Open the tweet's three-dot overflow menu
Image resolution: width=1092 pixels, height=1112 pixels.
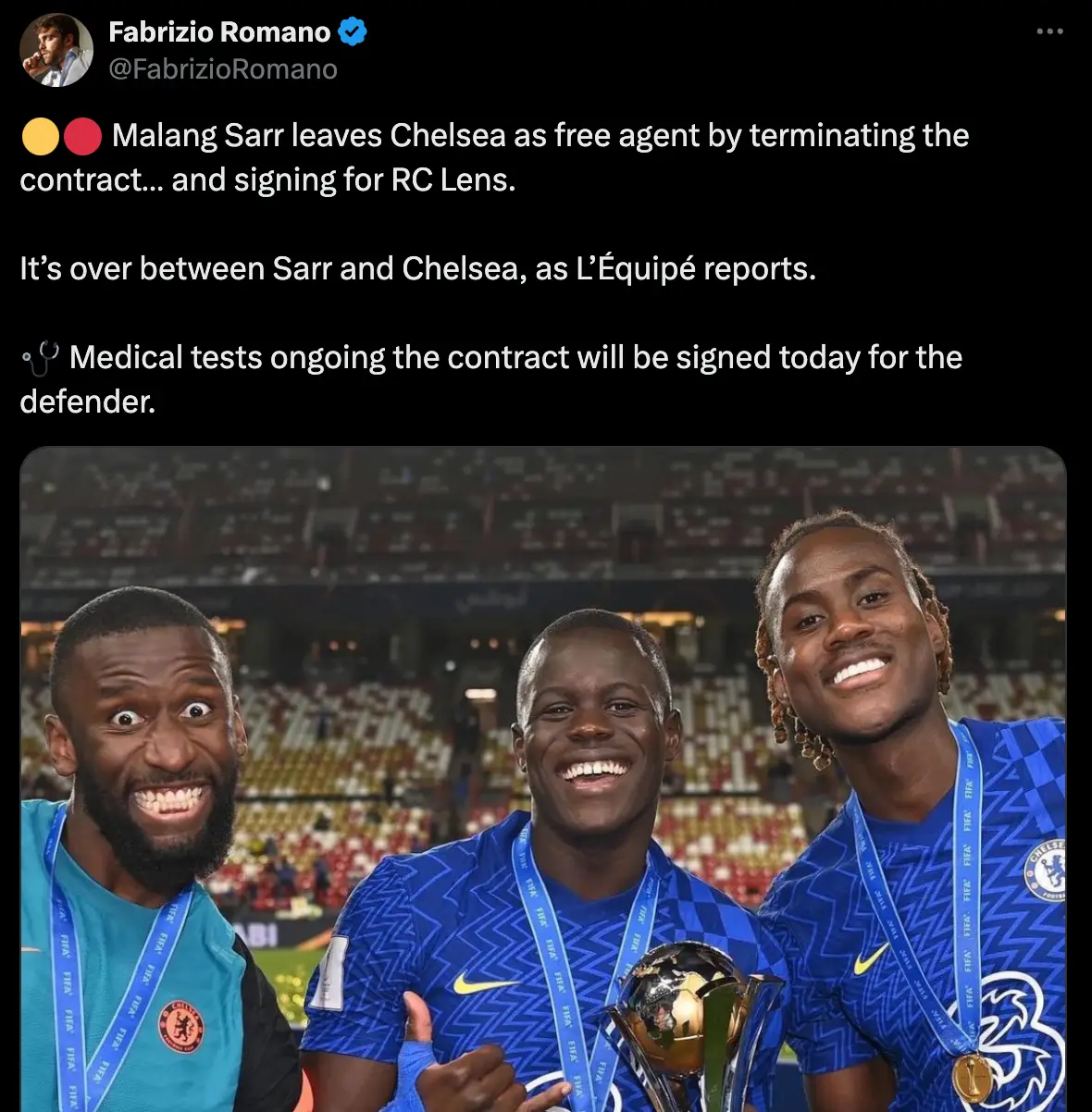pos(1049,32)
